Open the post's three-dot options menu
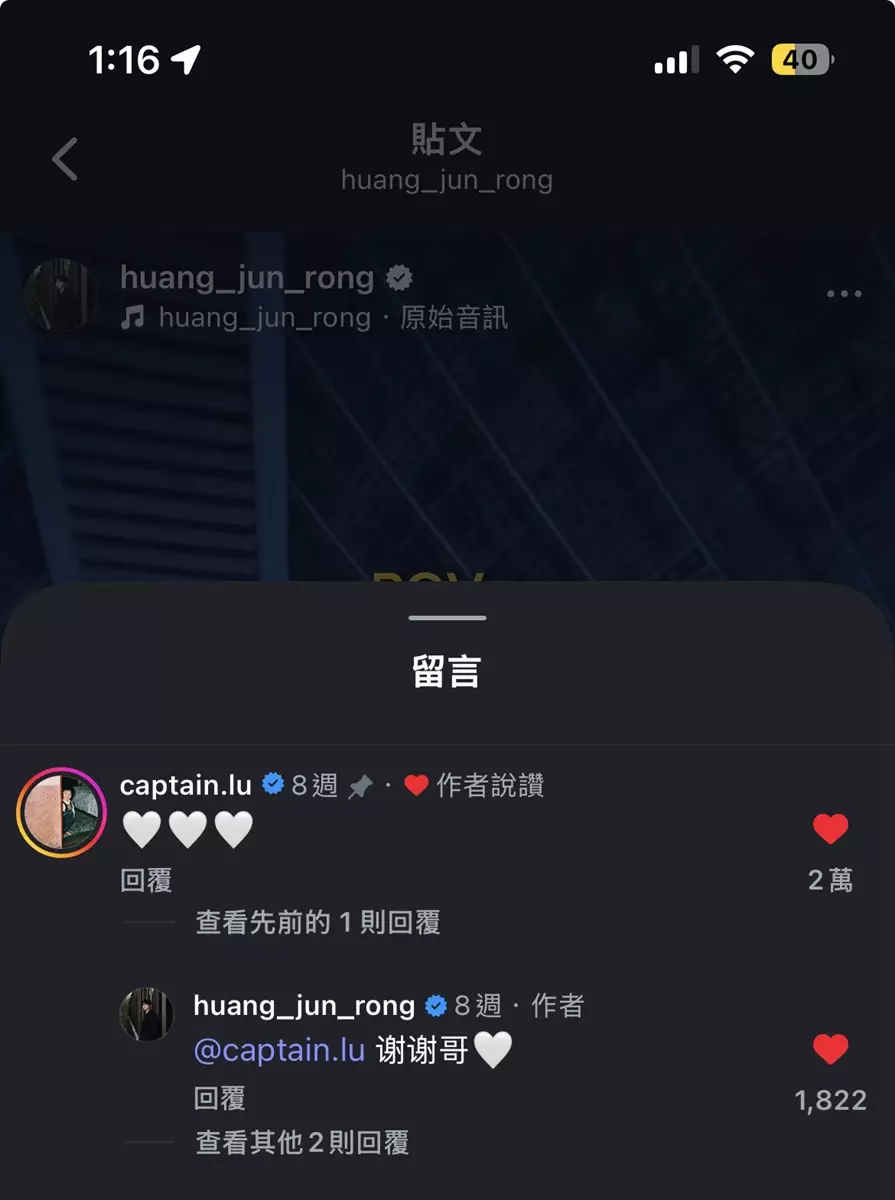The width and height of the screenshot is (895, 1200). pos(844,294)
